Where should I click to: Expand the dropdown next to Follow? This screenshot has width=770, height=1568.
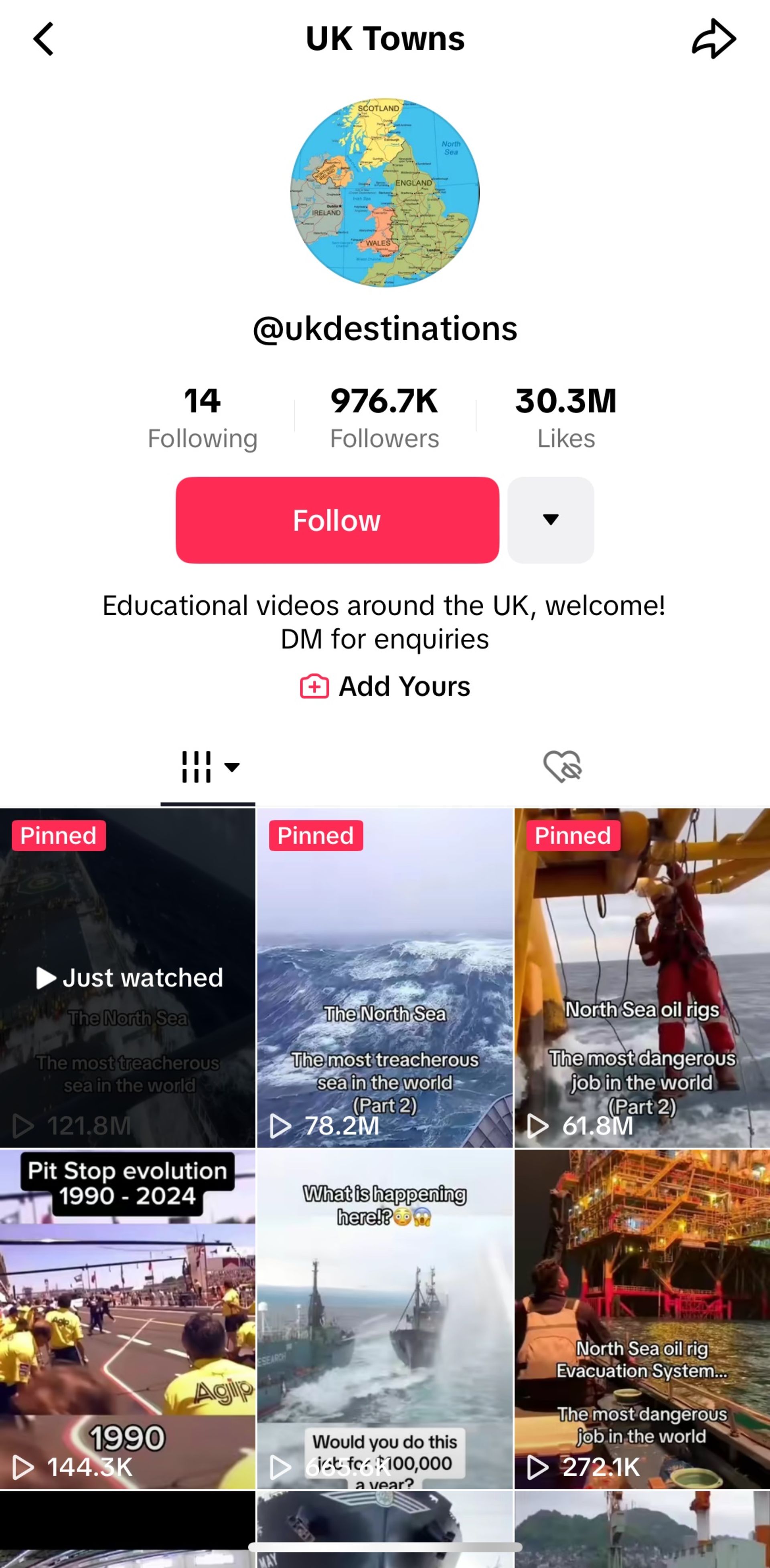(550, 520)
